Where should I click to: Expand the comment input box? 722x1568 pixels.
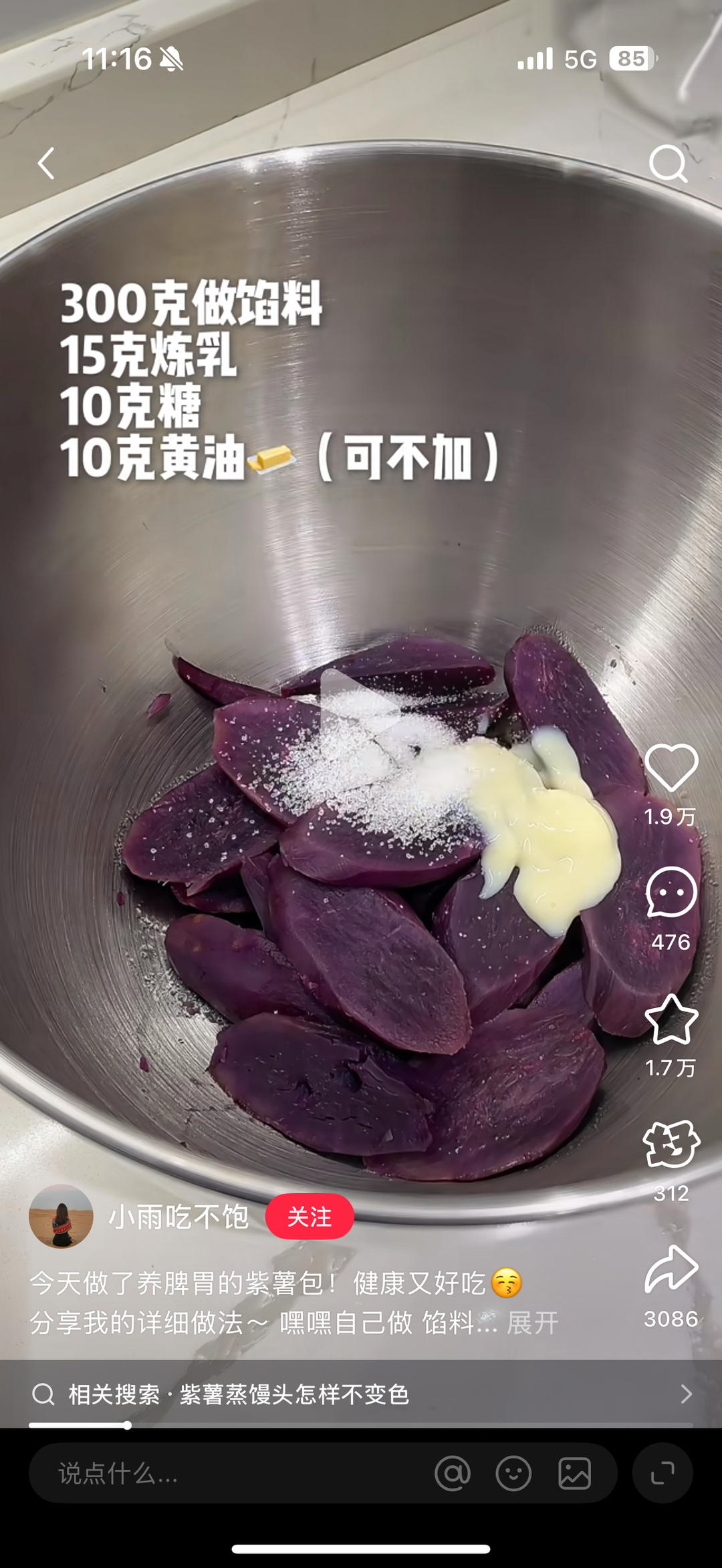(663, 1473)
